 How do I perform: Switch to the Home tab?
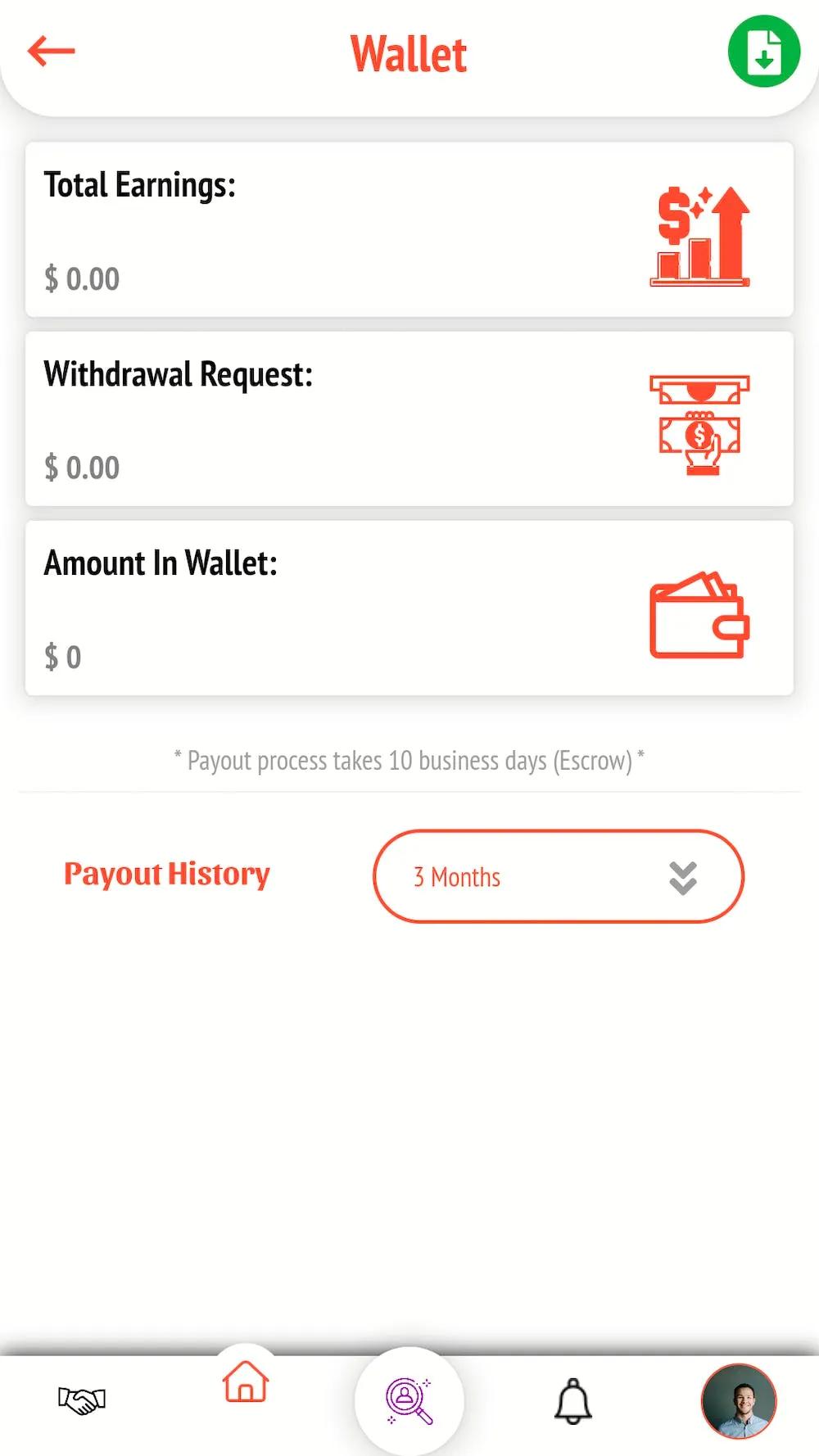pos(246,1382)
